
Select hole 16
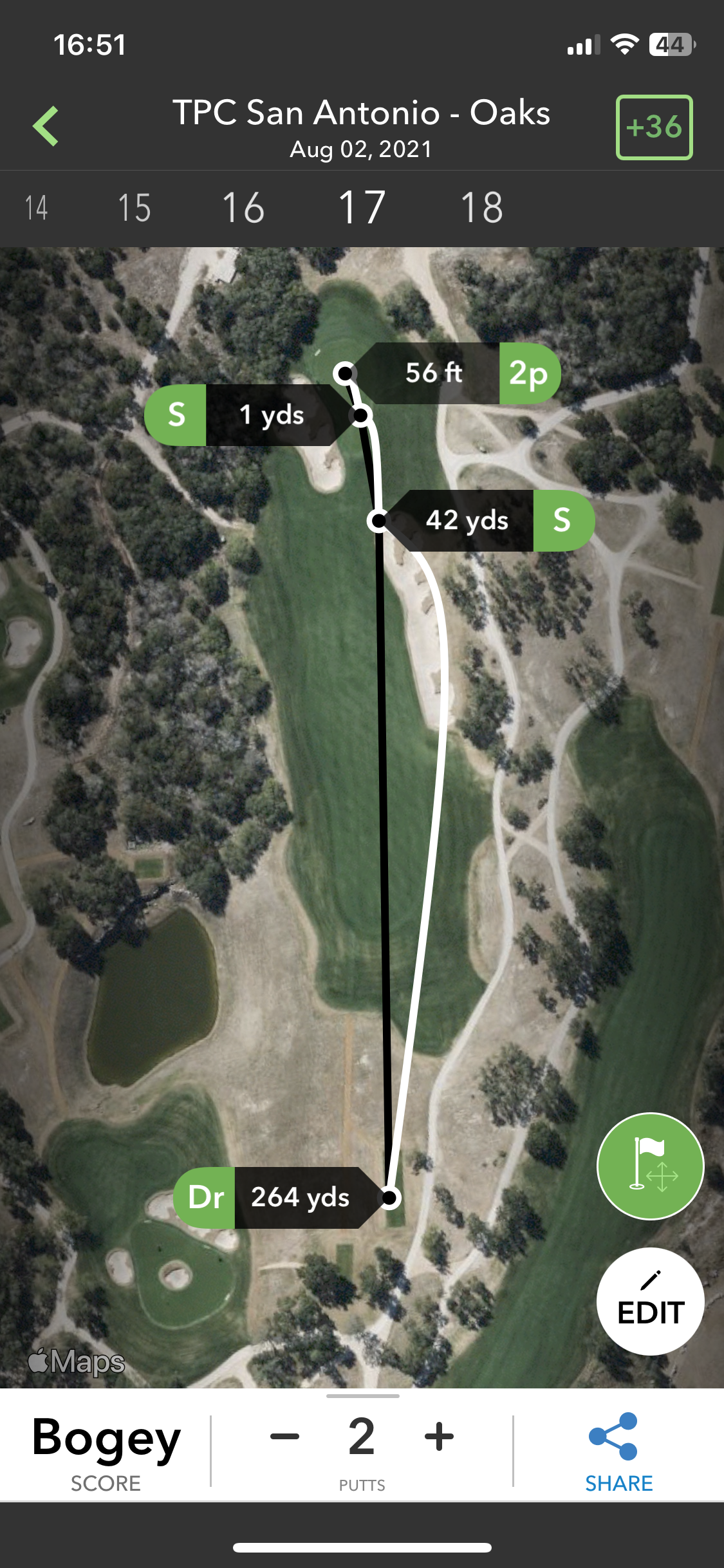click(x=243, y=208)
